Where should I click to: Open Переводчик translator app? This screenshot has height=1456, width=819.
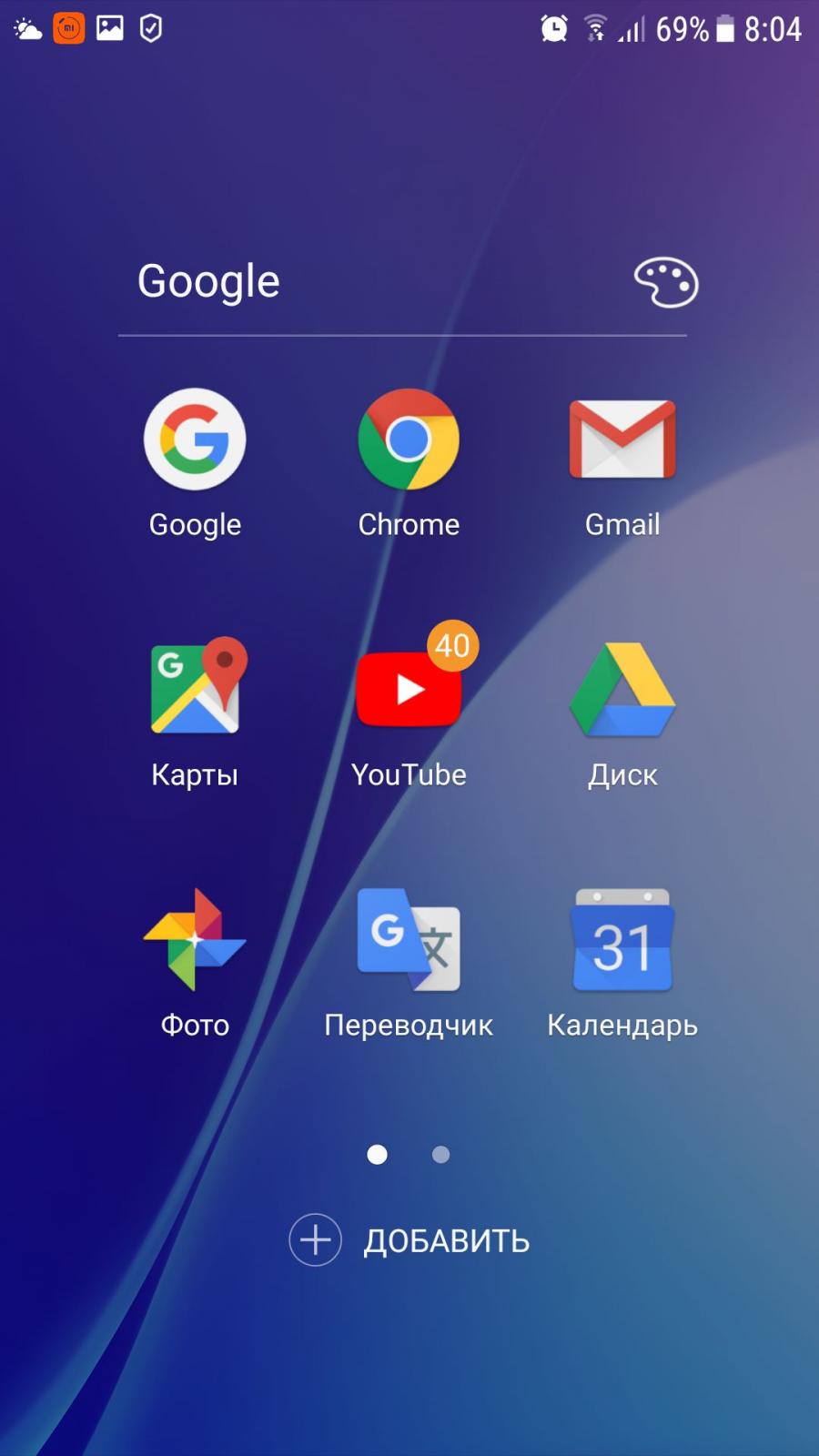[409, 939]
